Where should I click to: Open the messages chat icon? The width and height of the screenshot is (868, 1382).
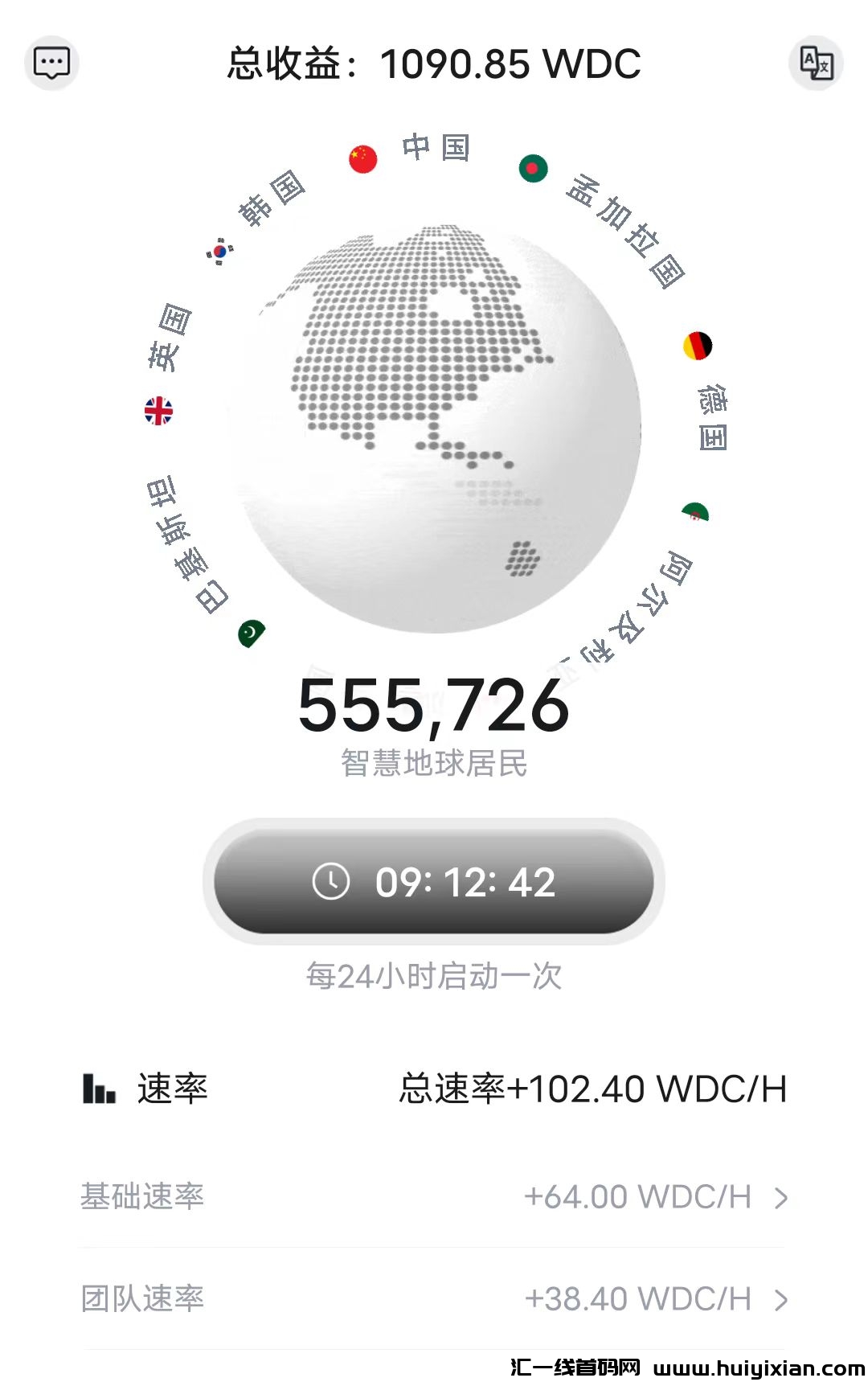coord(52,63)
